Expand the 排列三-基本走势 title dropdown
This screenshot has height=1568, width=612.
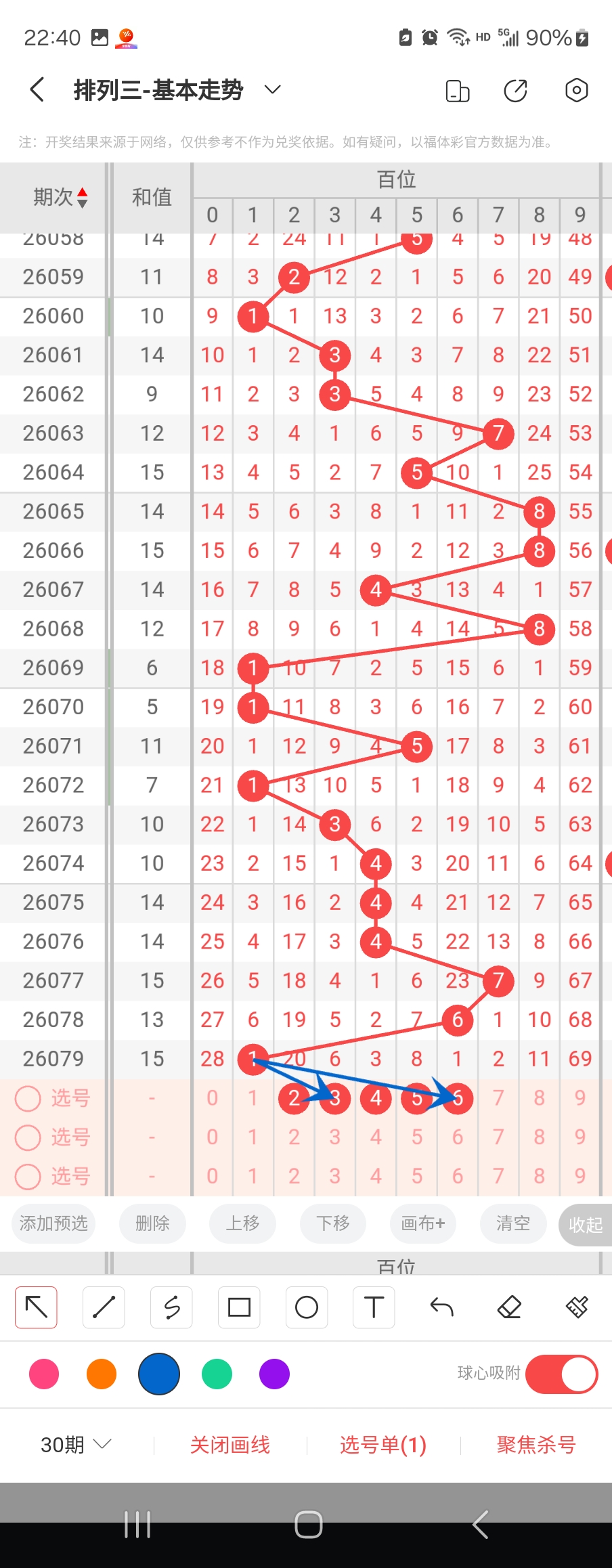[x=272, y=89]
